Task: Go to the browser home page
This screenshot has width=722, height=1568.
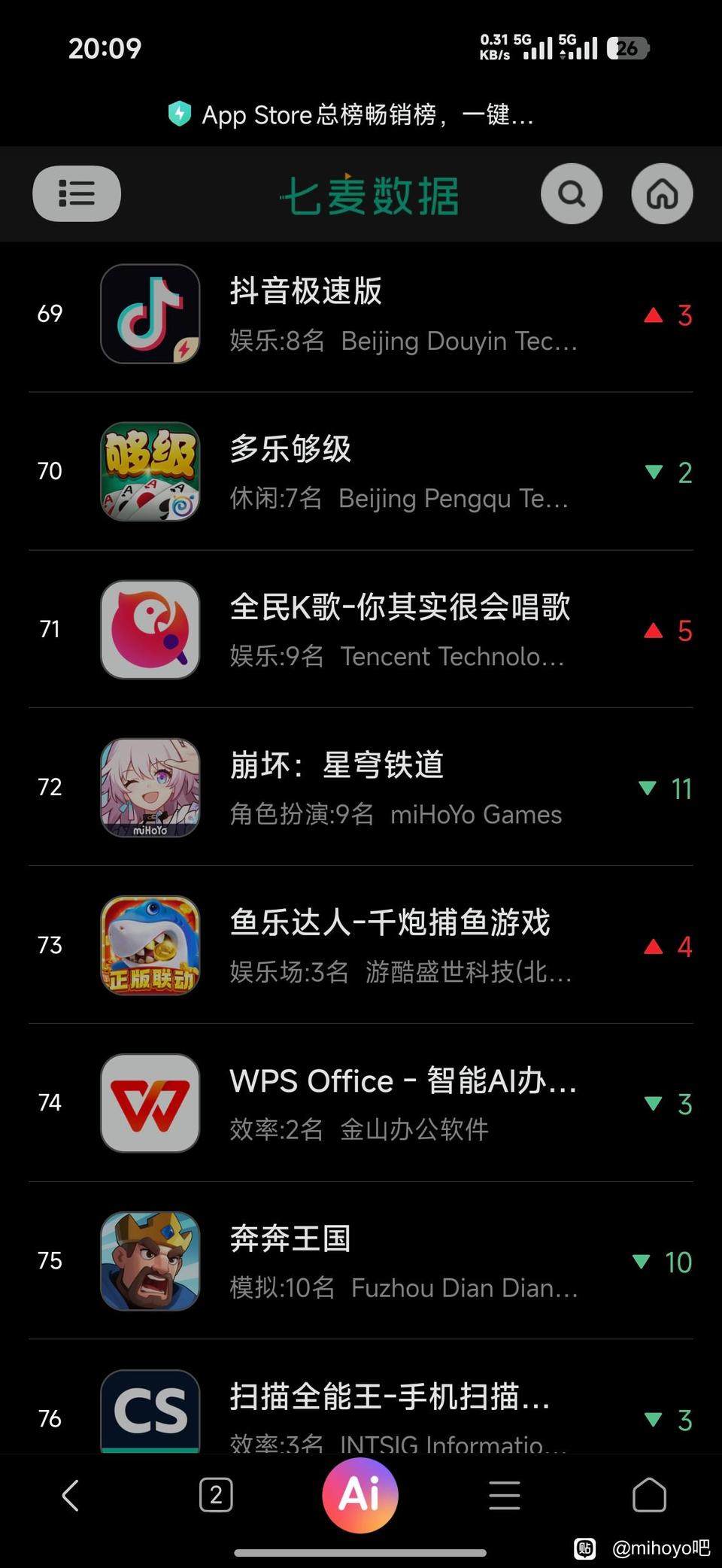Action: 649,1495
